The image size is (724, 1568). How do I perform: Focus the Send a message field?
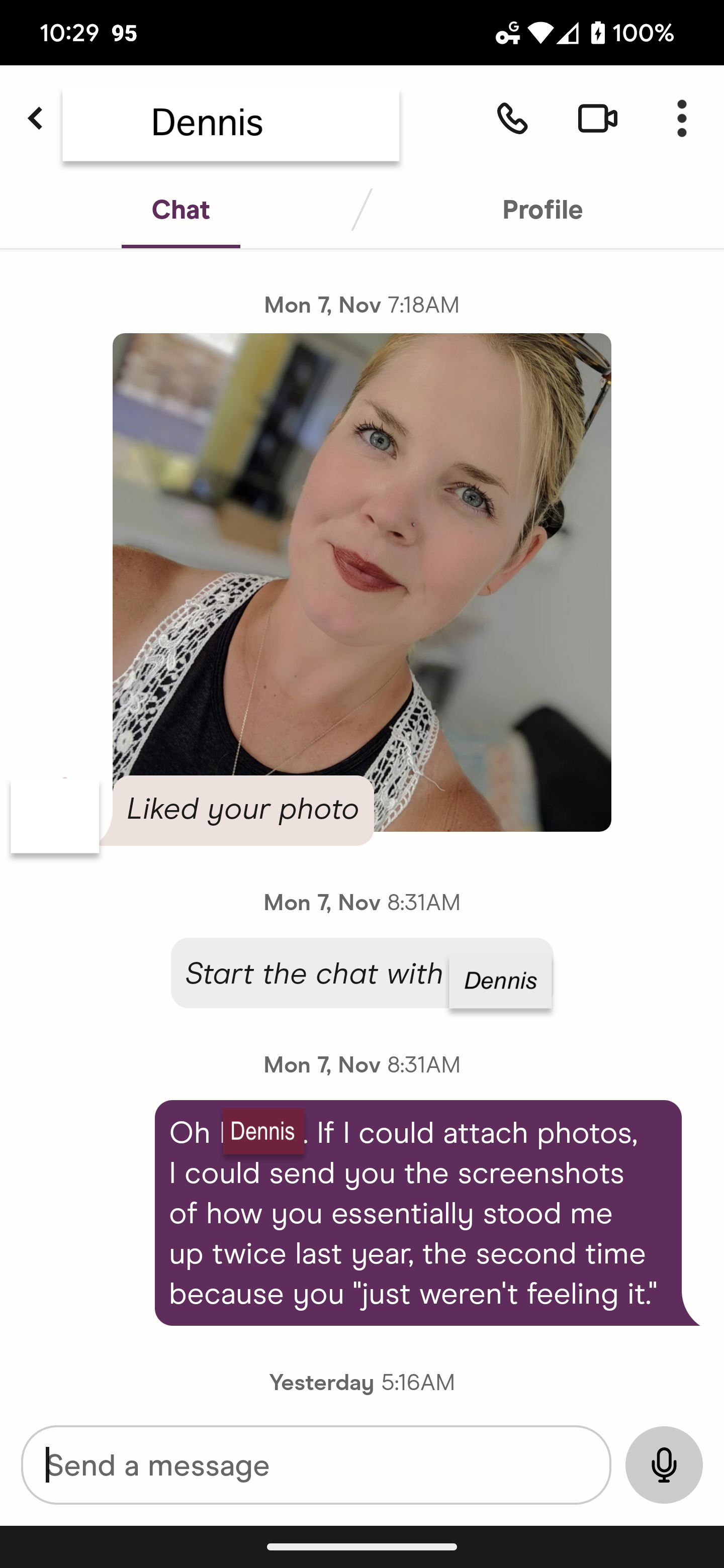click(x=315, y=1464)
